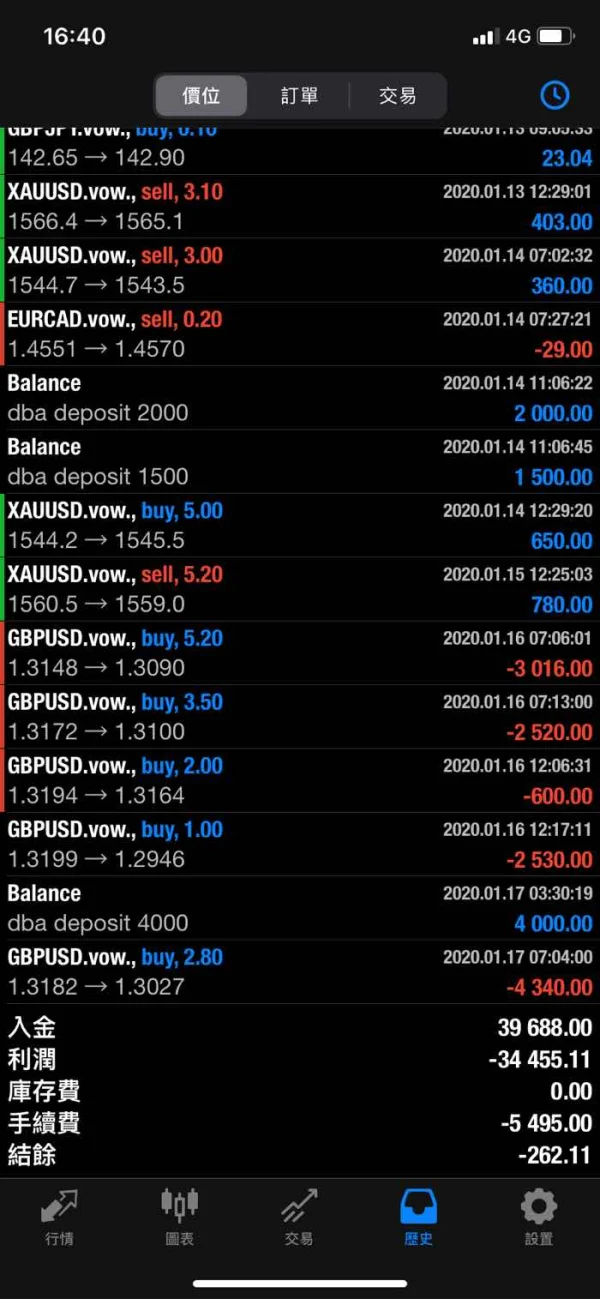
Task: Expand the GBPUSD buy 5.20 trade
Action: click(x=300, y=653)
